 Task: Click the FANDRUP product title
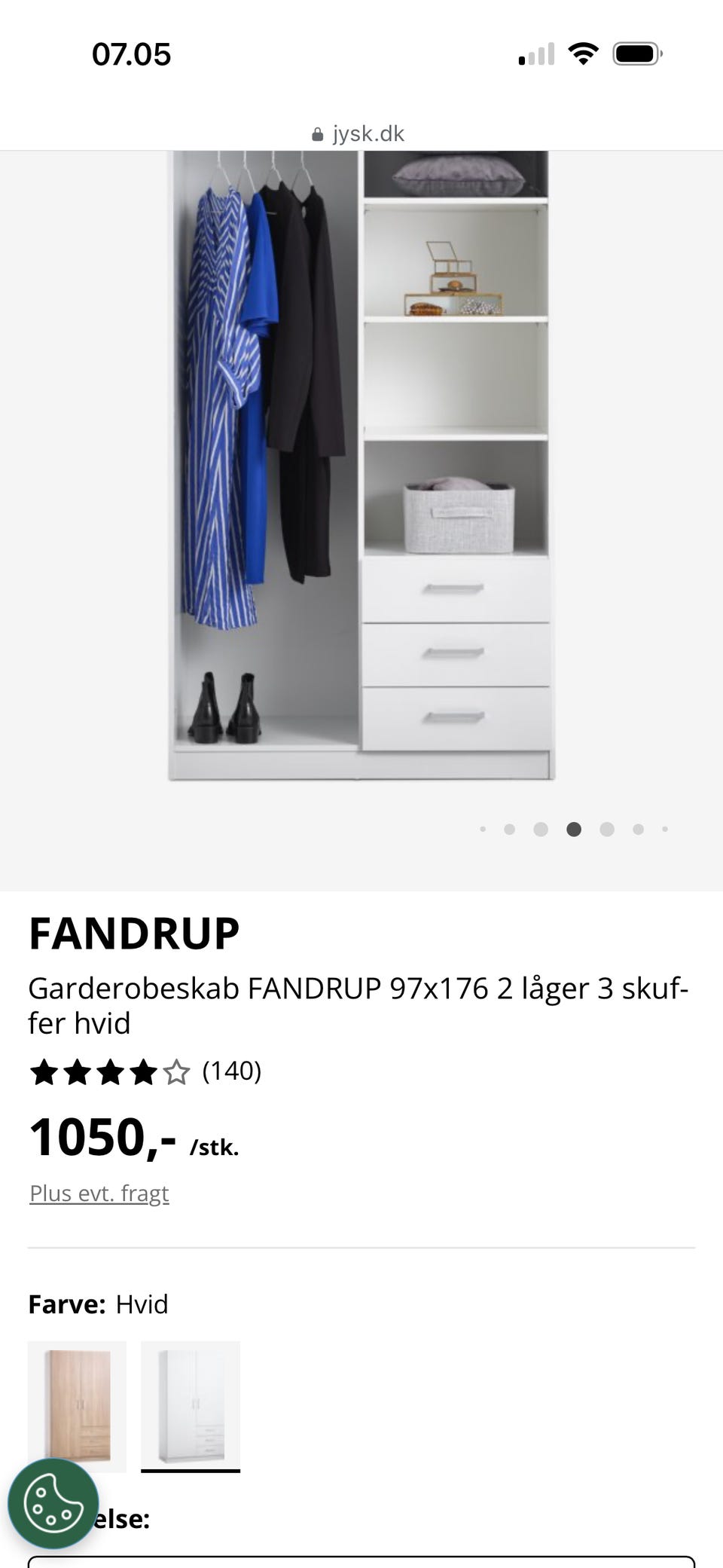pos(133,931)
